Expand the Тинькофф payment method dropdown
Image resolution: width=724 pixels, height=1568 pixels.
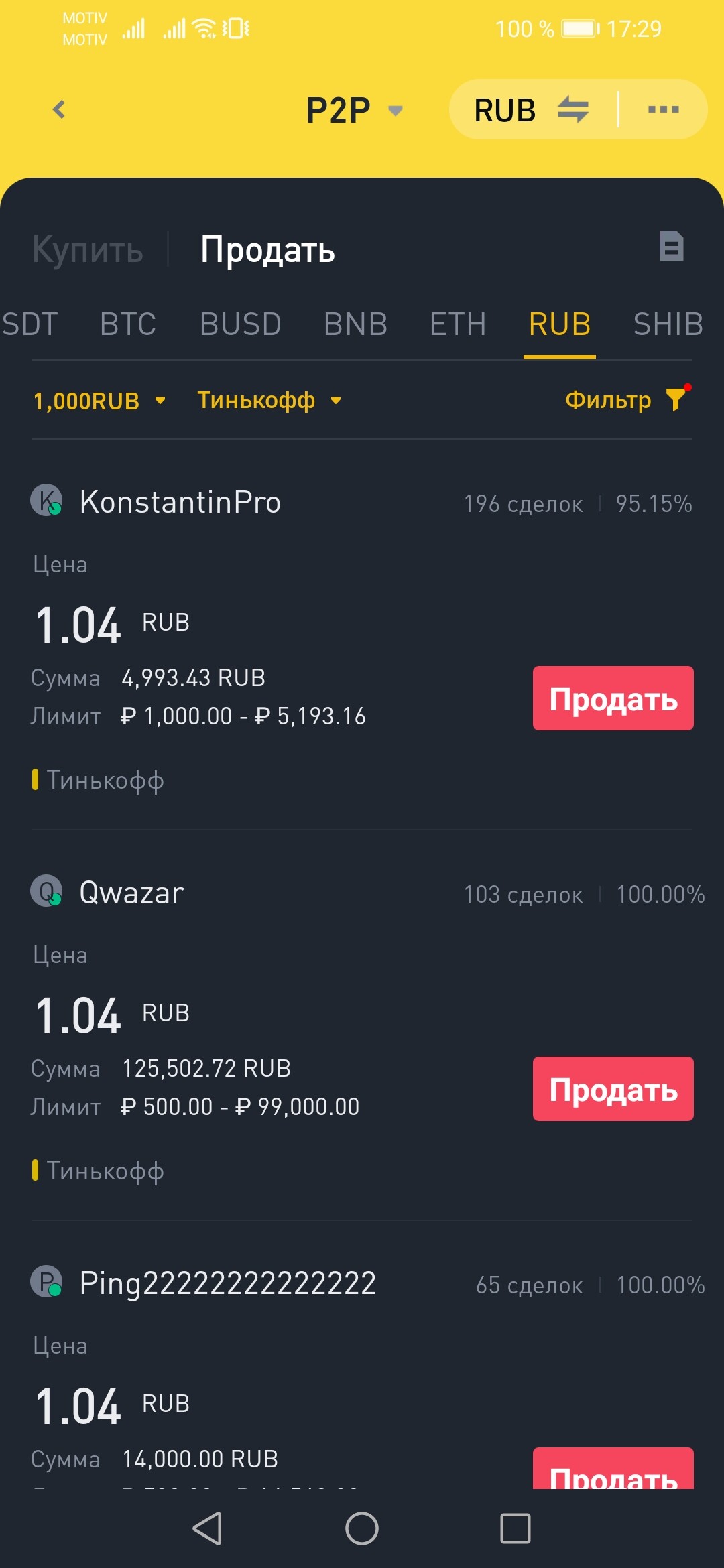(x=269, y=401)
